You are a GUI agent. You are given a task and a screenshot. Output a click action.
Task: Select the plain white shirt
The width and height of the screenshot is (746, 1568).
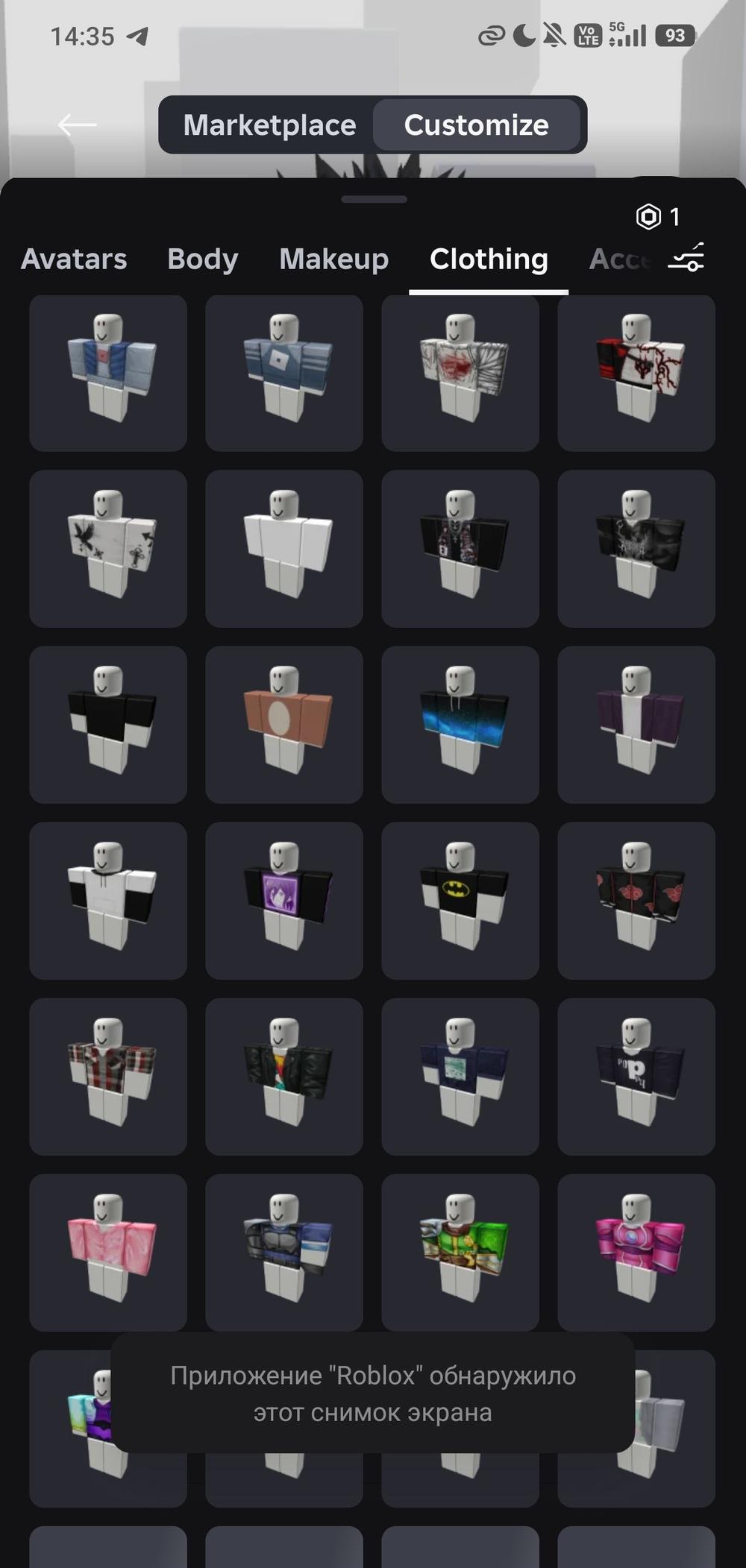284,548
